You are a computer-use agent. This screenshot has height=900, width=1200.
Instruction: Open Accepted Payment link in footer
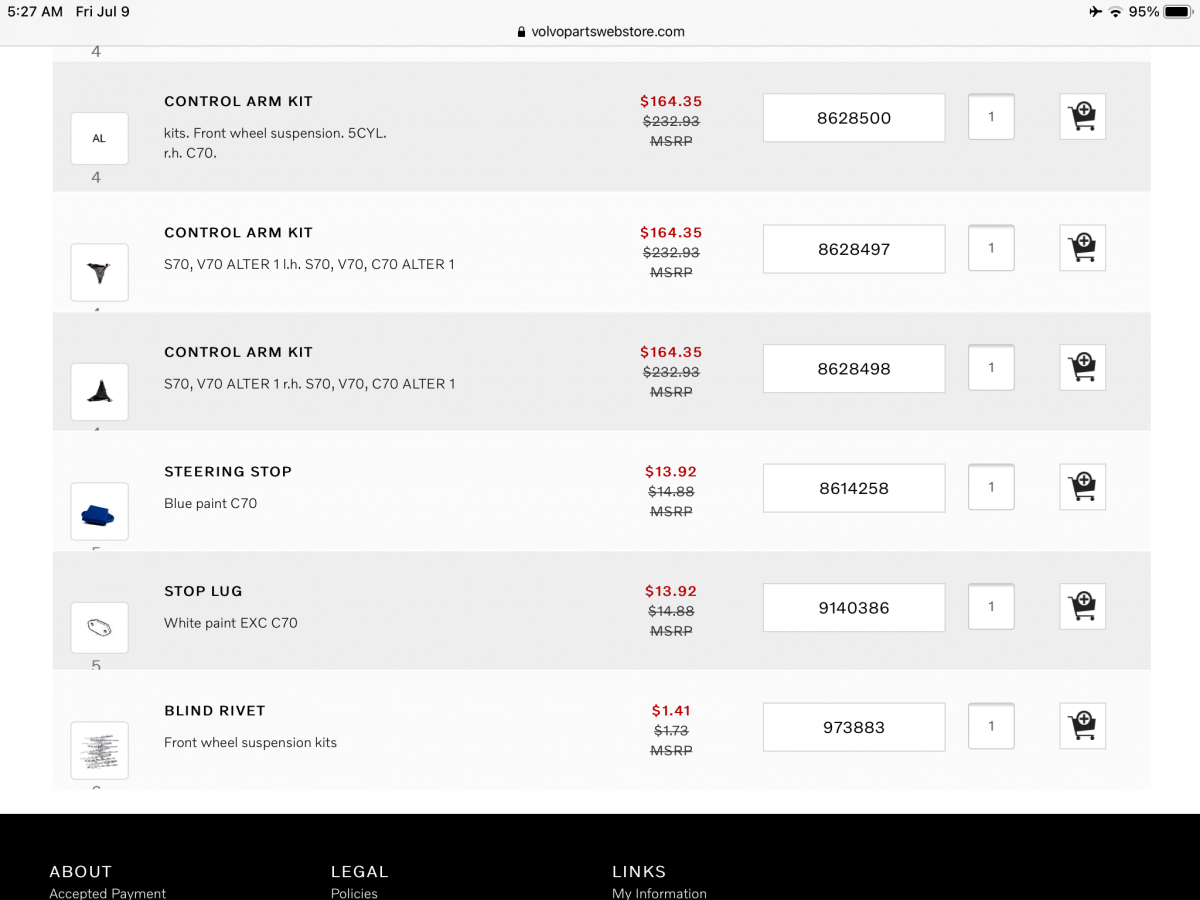pyautogui.click(x=108, y=893)
